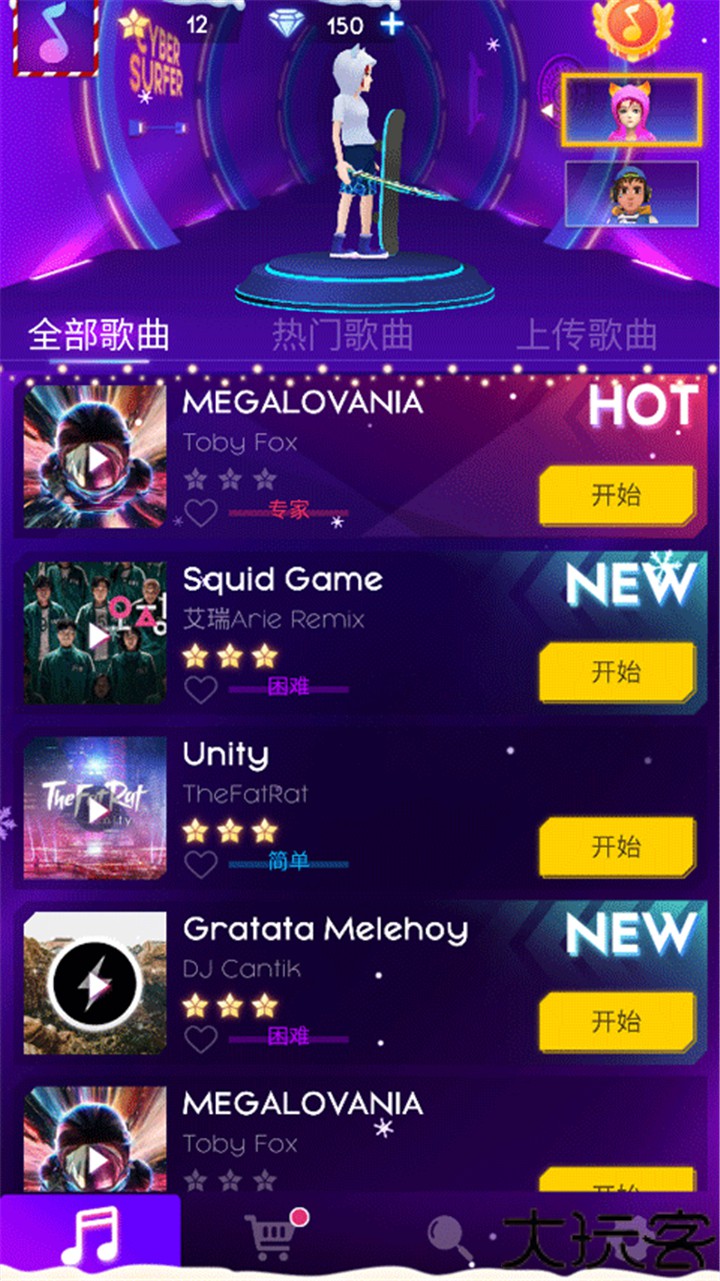Select the headphone boy character avatar
Image resolution: width=720 pixels, height=1281 pixels.
coord(631,193)
